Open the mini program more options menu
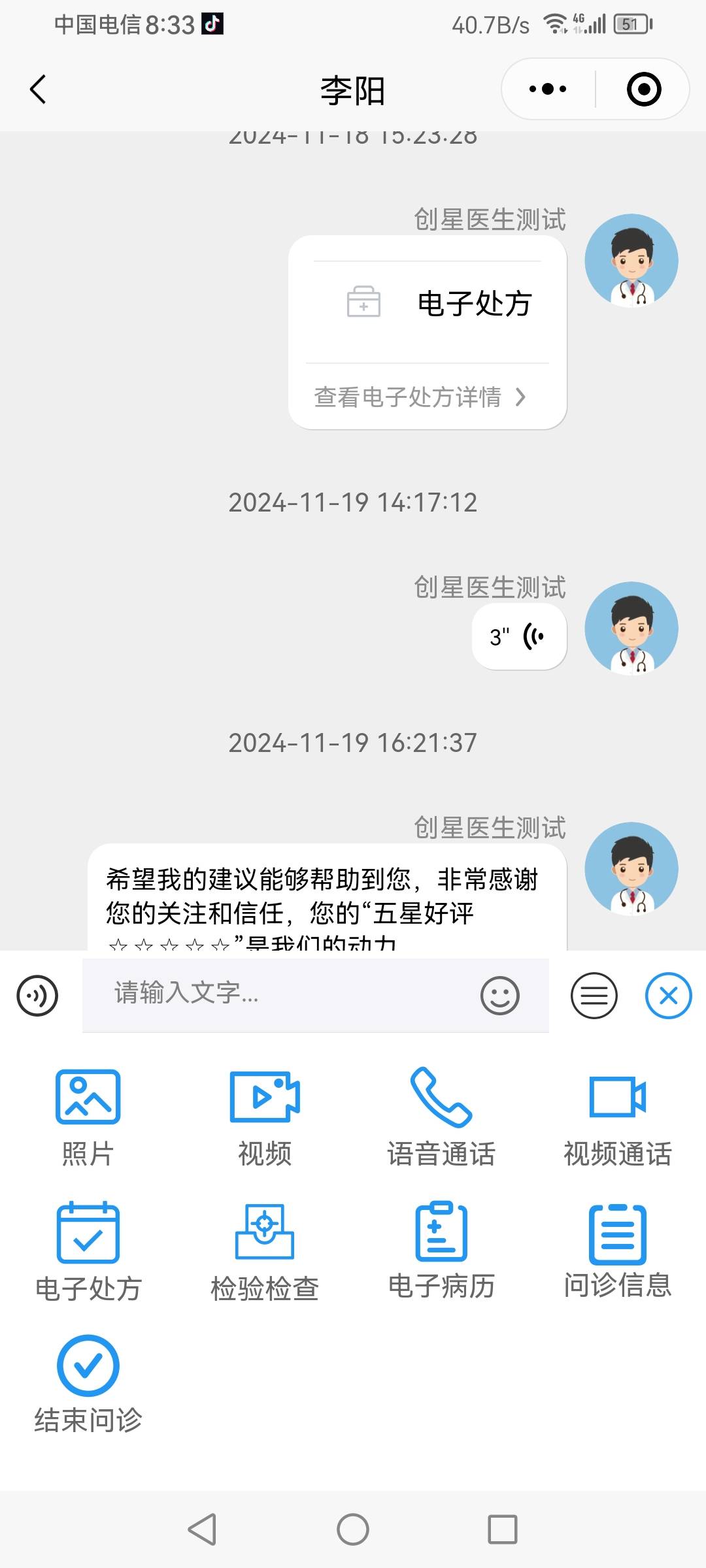The image size is (706, 1568). (548, 90)
